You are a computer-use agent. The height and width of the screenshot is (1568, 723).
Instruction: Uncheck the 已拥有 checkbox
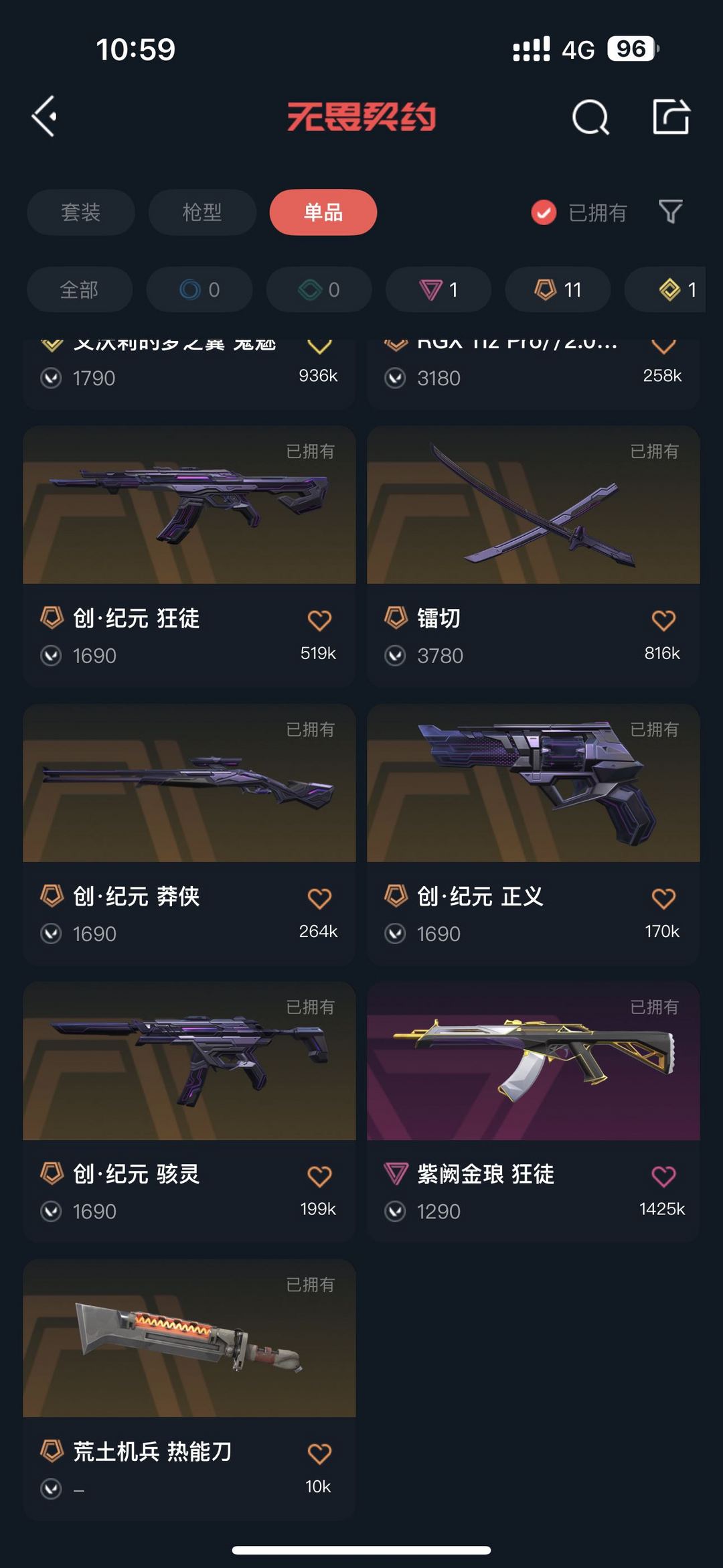click(x=544, y=213)
